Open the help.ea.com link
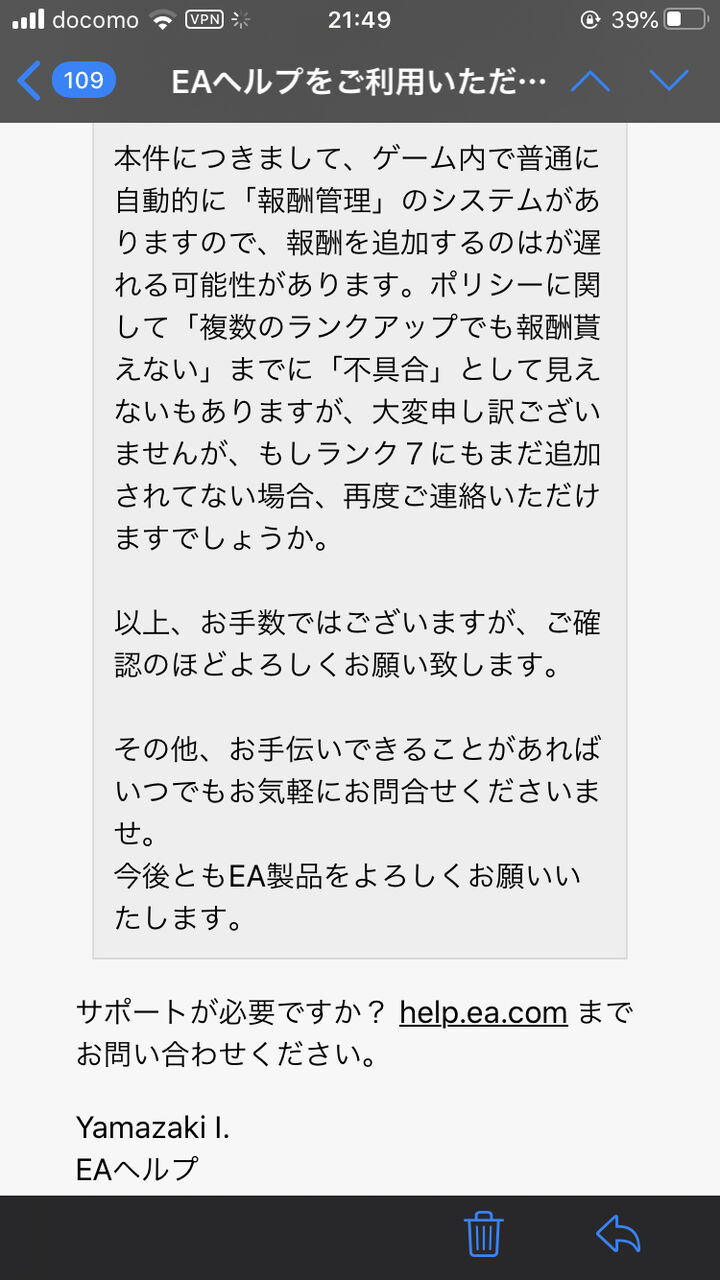720x1280 pixels. point(482,1012)
